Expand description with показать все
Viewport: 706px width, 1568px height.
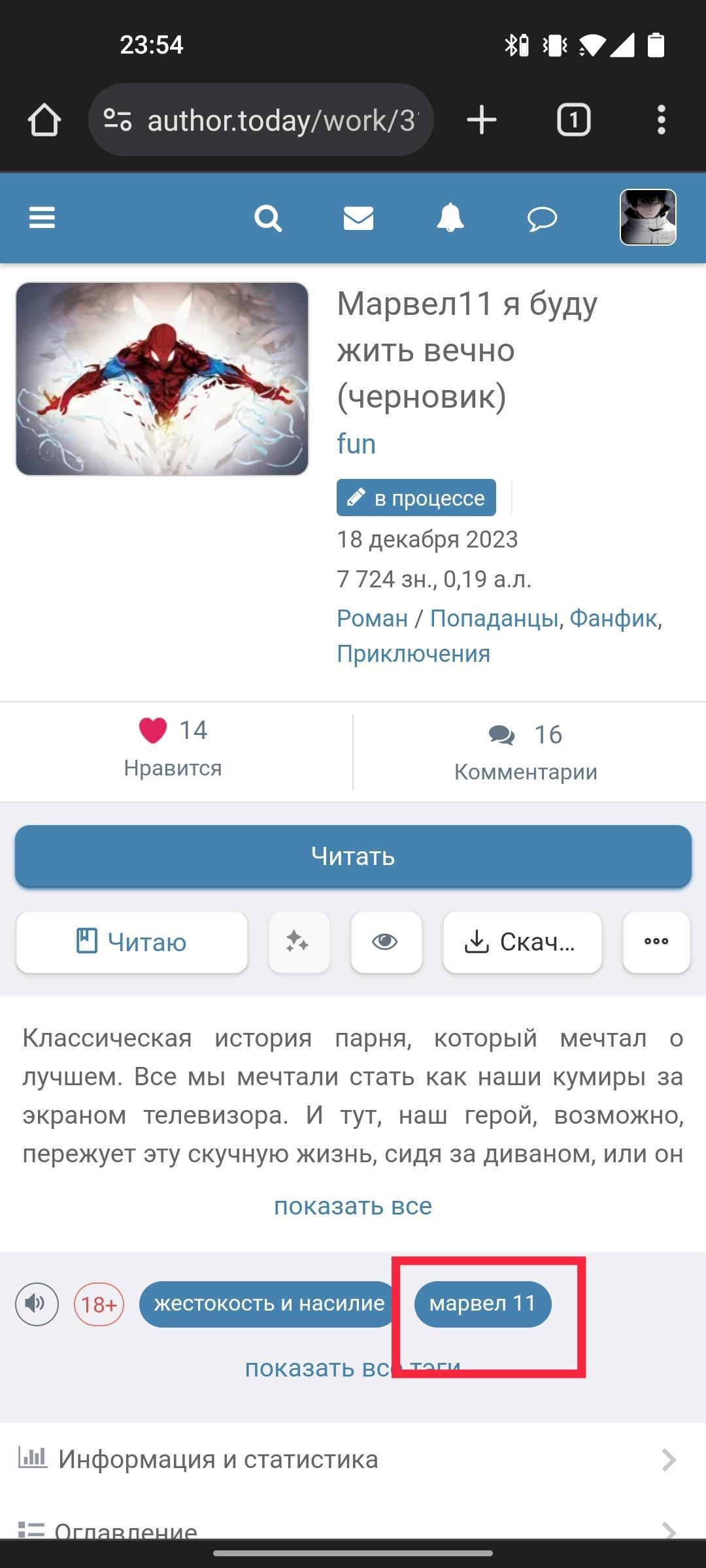[x=353, y=1206]
